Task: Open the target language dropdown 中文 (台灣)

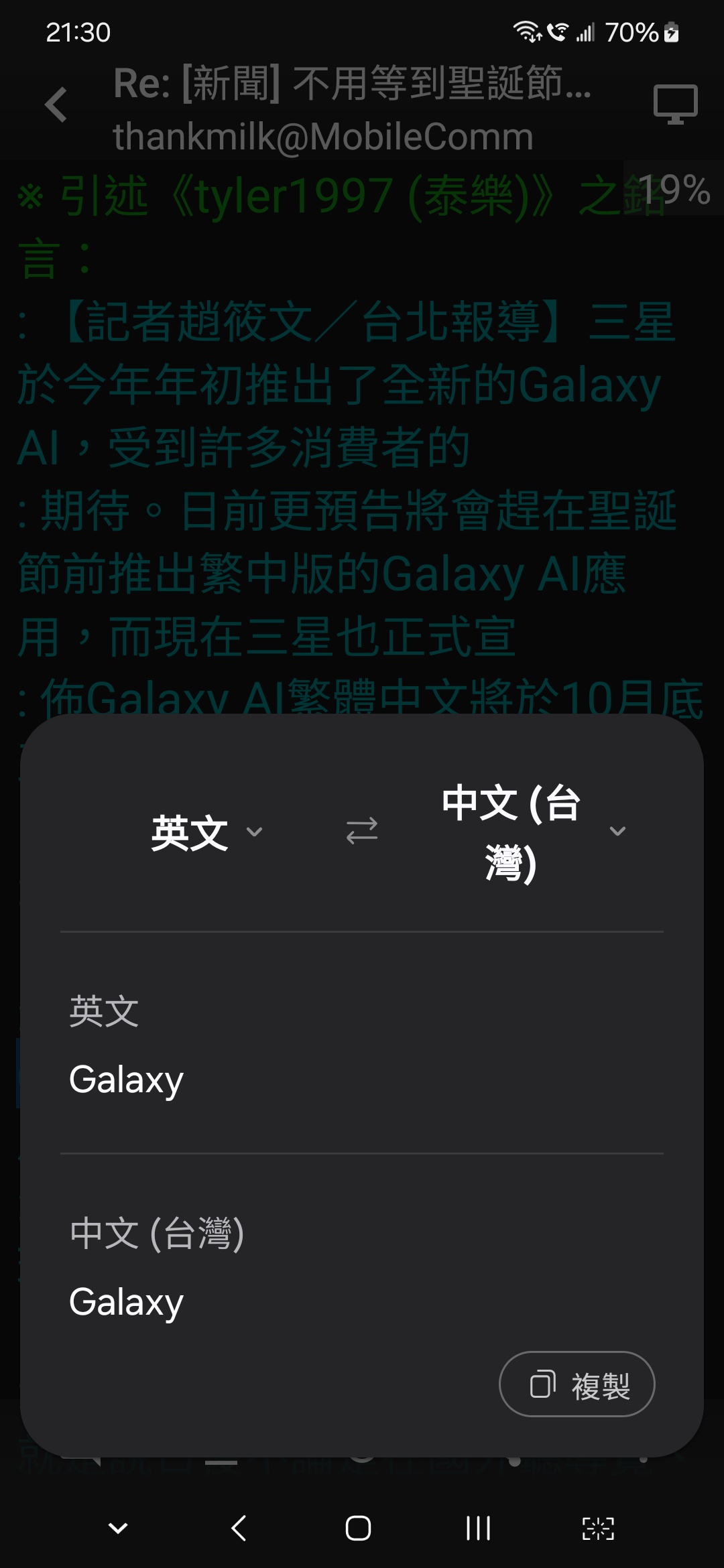Action: (x=533, y=832)
